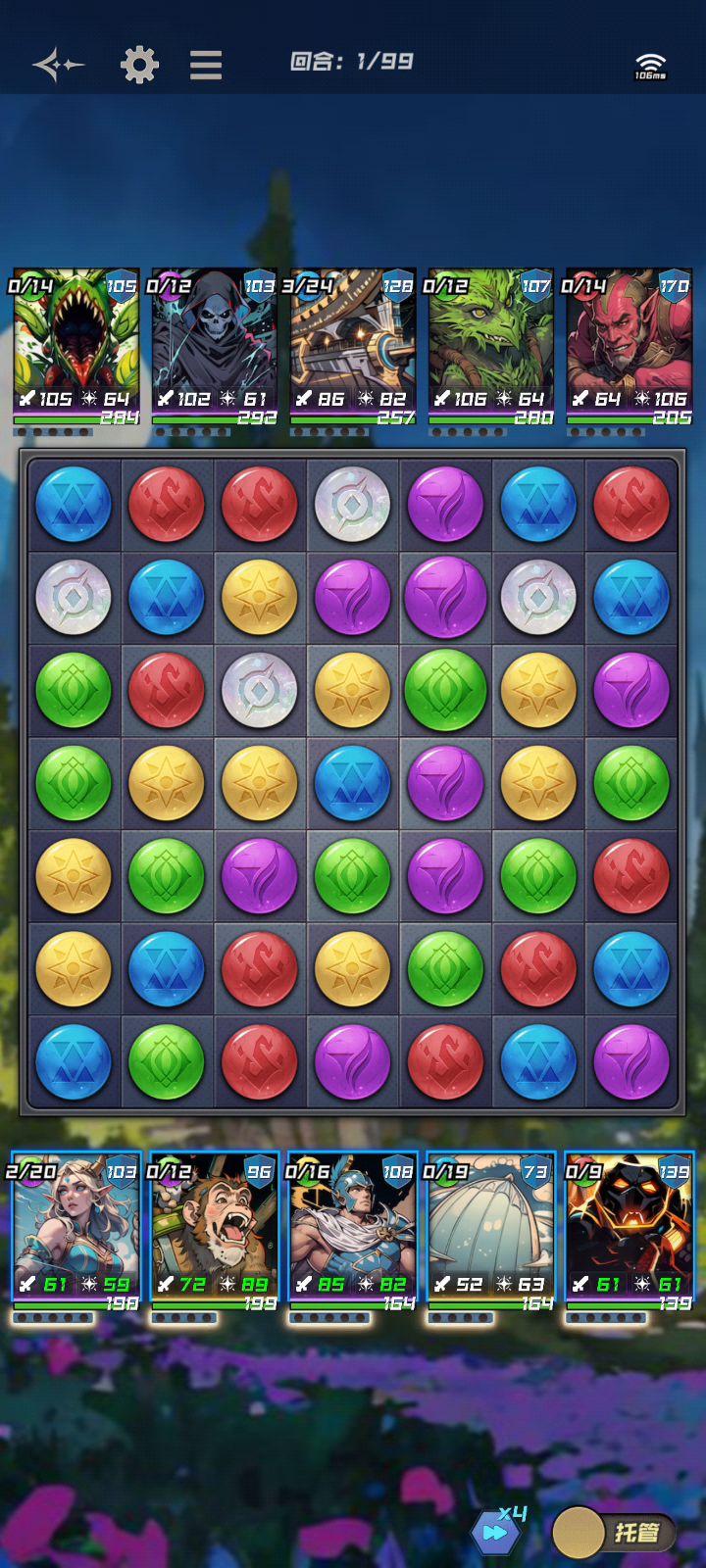Open the hamburger menu
This screenshot has width=706, height=1568.
(x=206, y=66)
